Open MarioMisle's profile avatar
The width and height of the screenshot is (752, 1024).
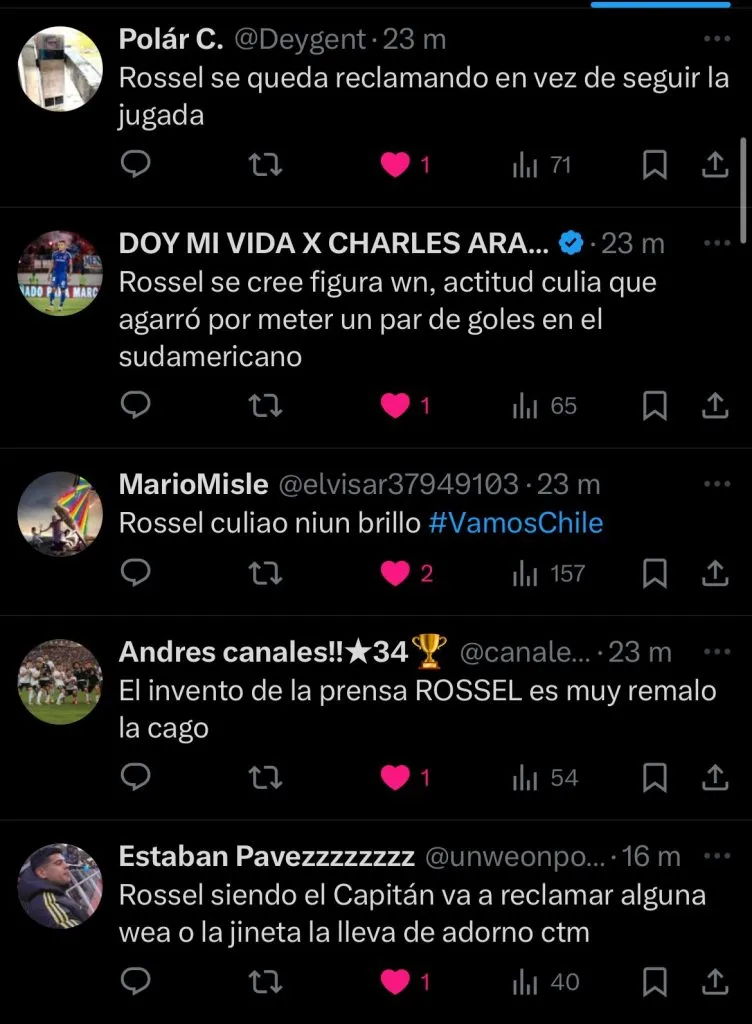point(60,514)
